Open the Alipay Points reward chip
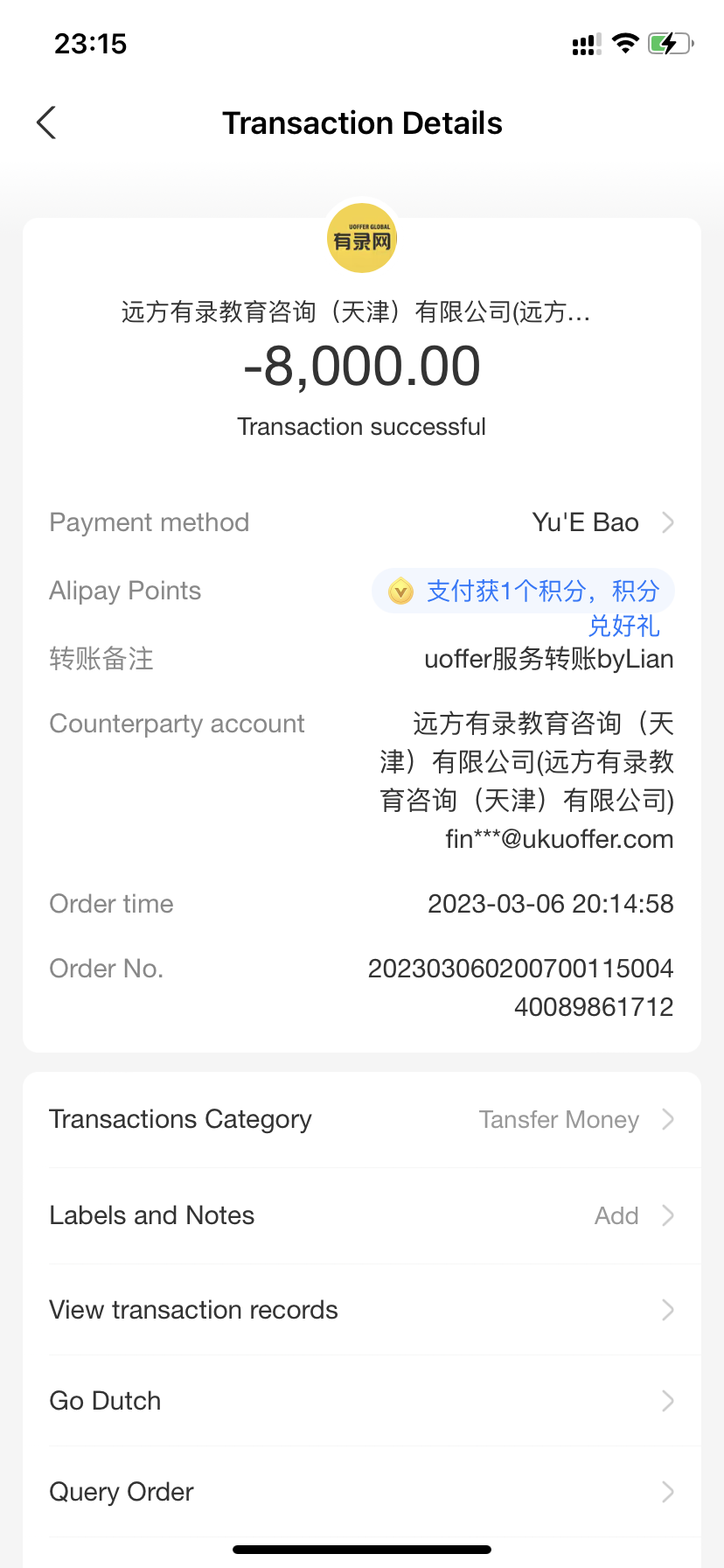 (524, 592)
